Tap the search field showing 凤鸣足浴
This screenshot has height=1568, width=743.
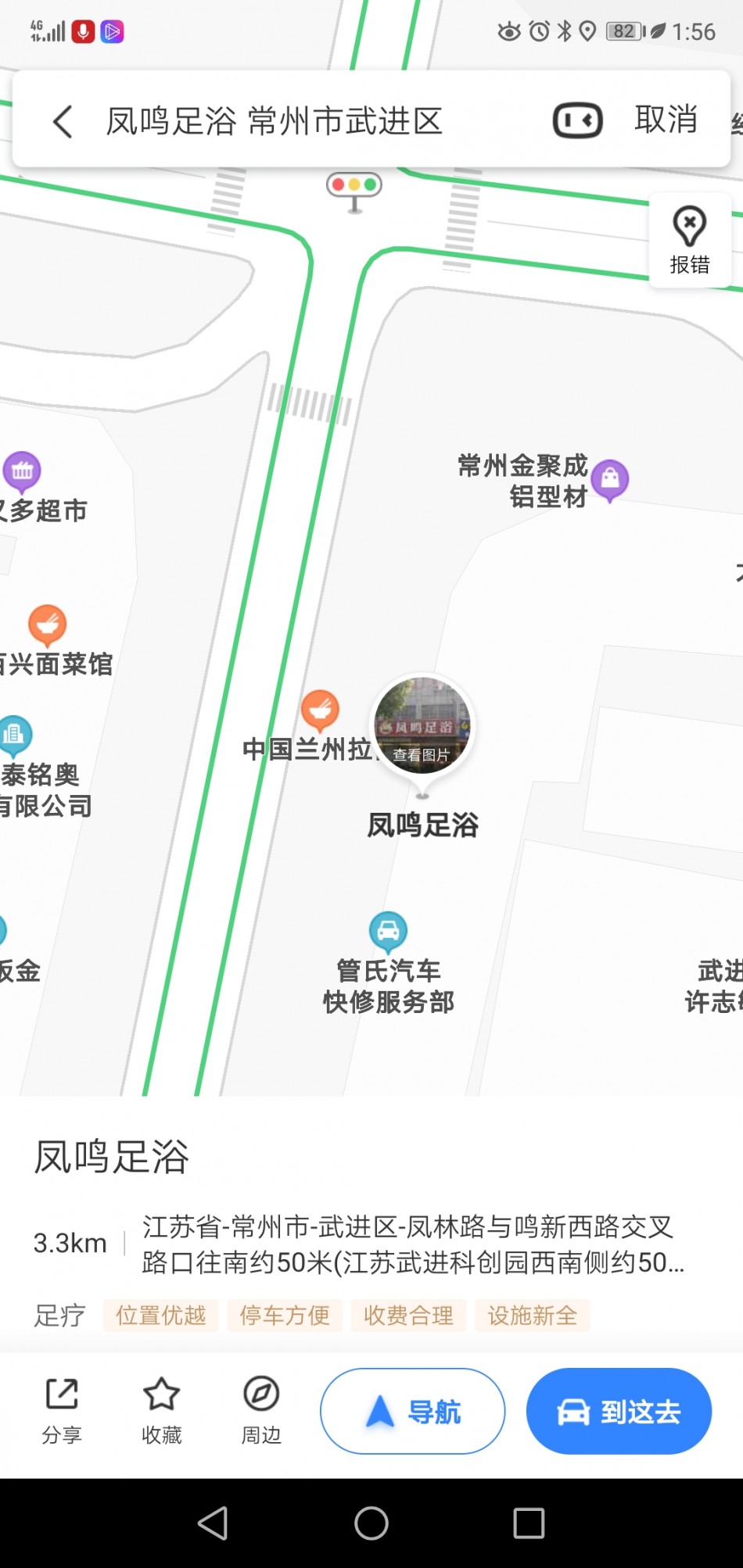tap(274, 121)
